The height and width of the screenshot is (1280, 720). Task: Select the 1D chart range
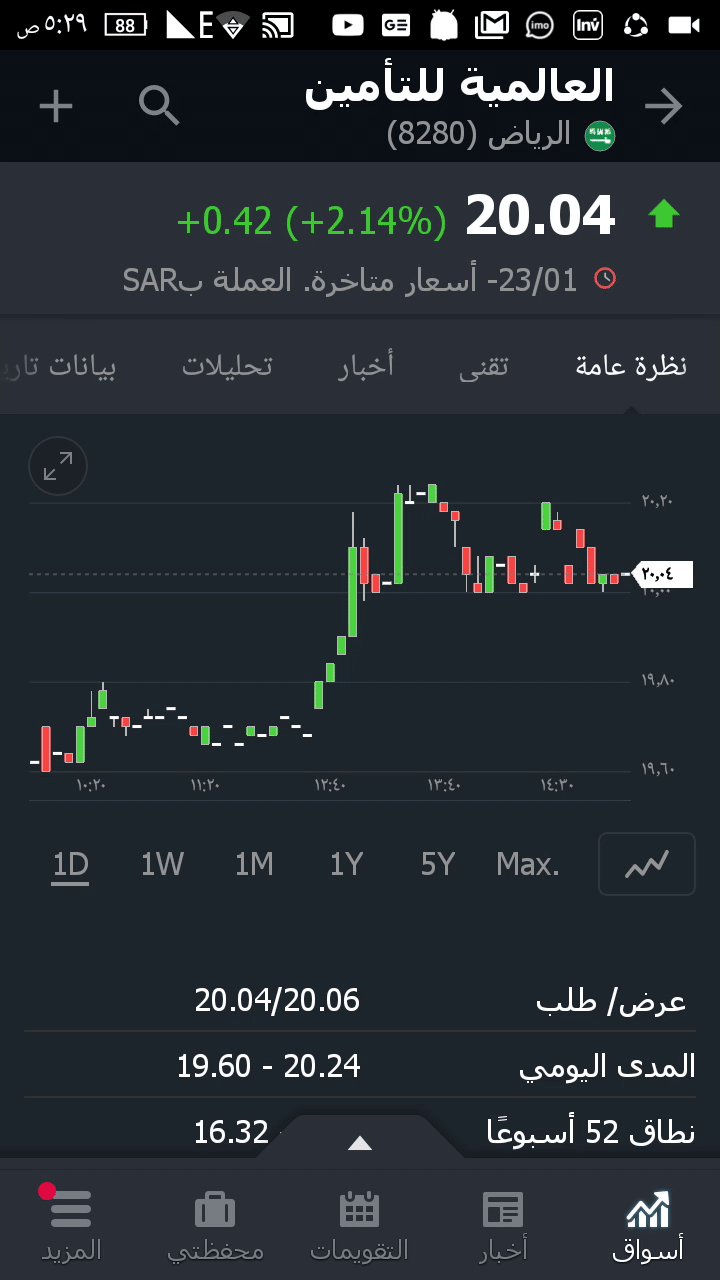click(71, 864)
